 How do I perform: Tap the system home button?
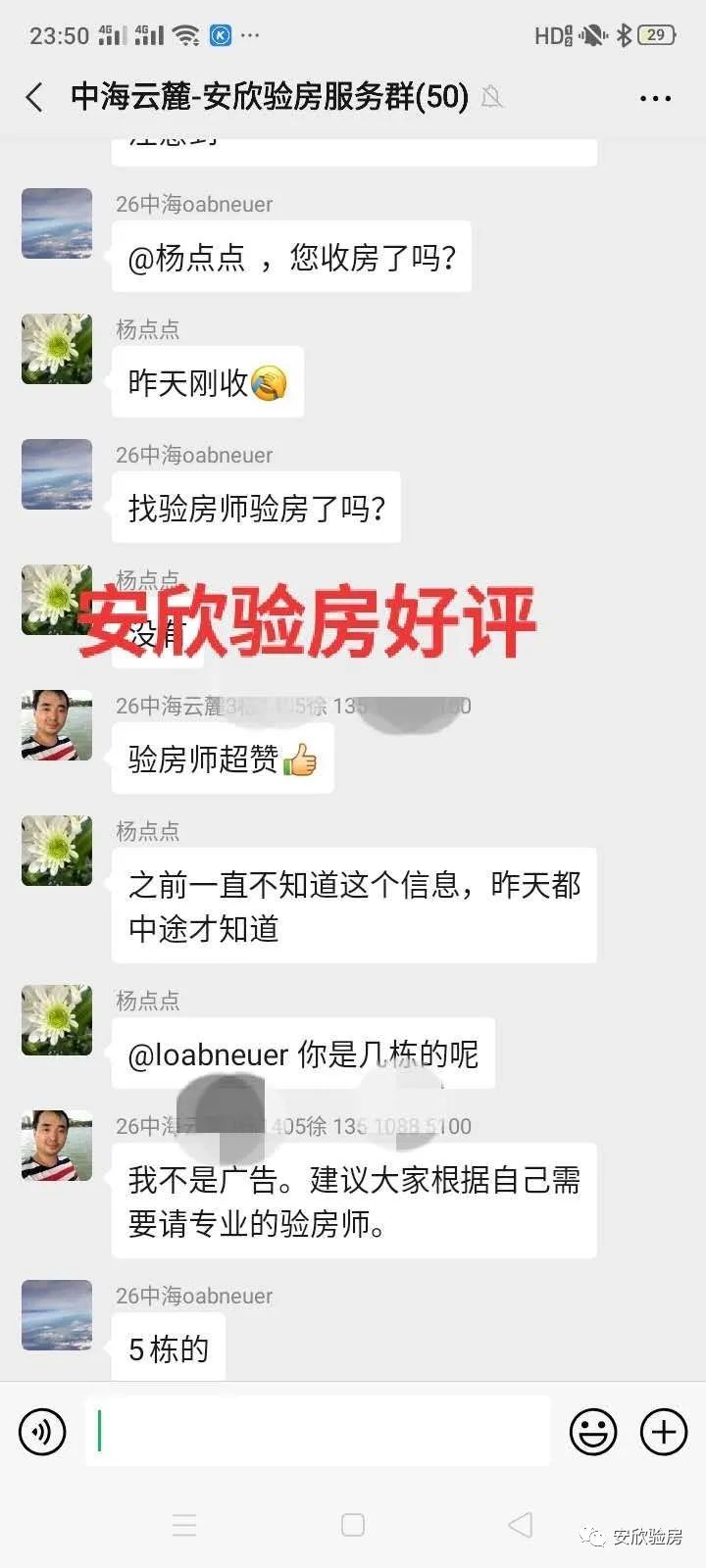pos(353,1525)
